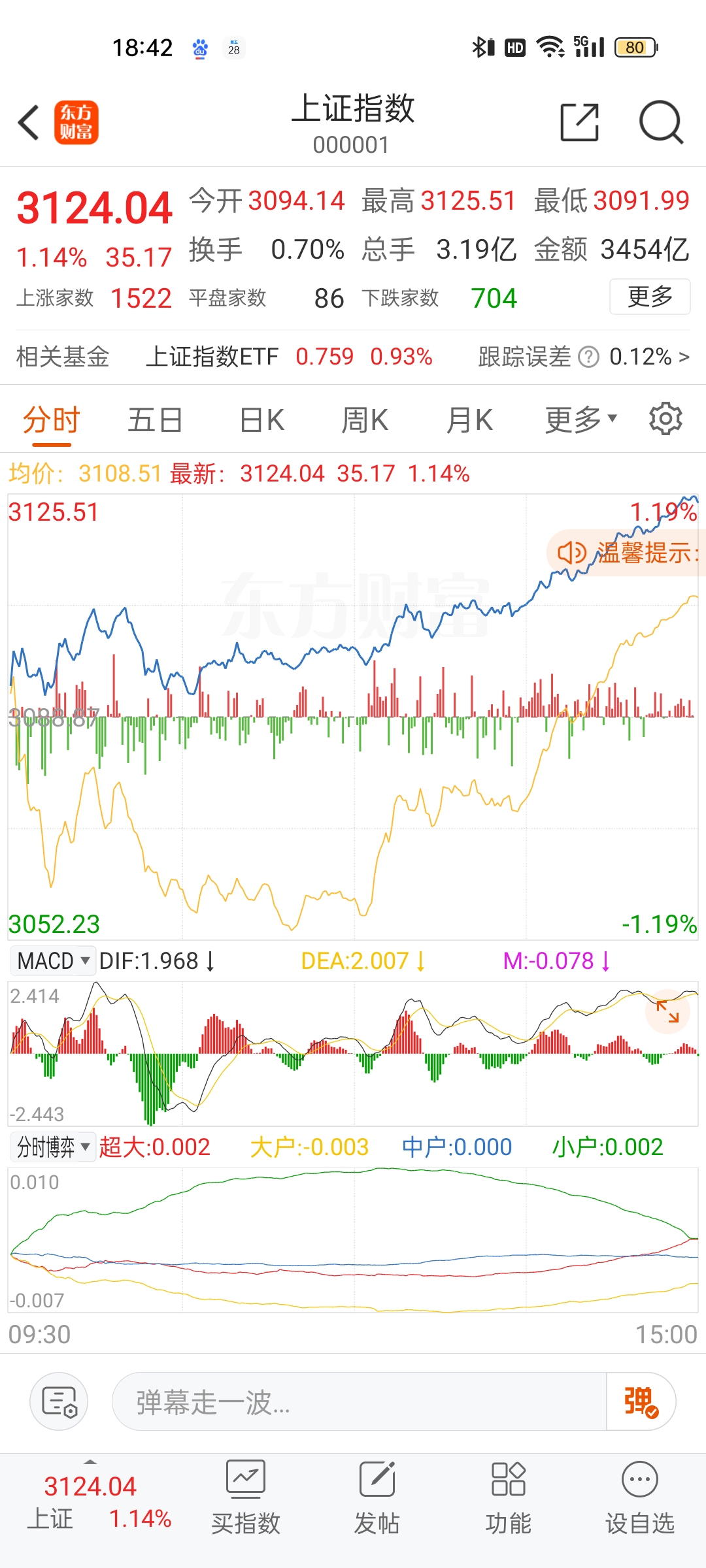Open the MACD indicator dropdown

tap(52, 960)
